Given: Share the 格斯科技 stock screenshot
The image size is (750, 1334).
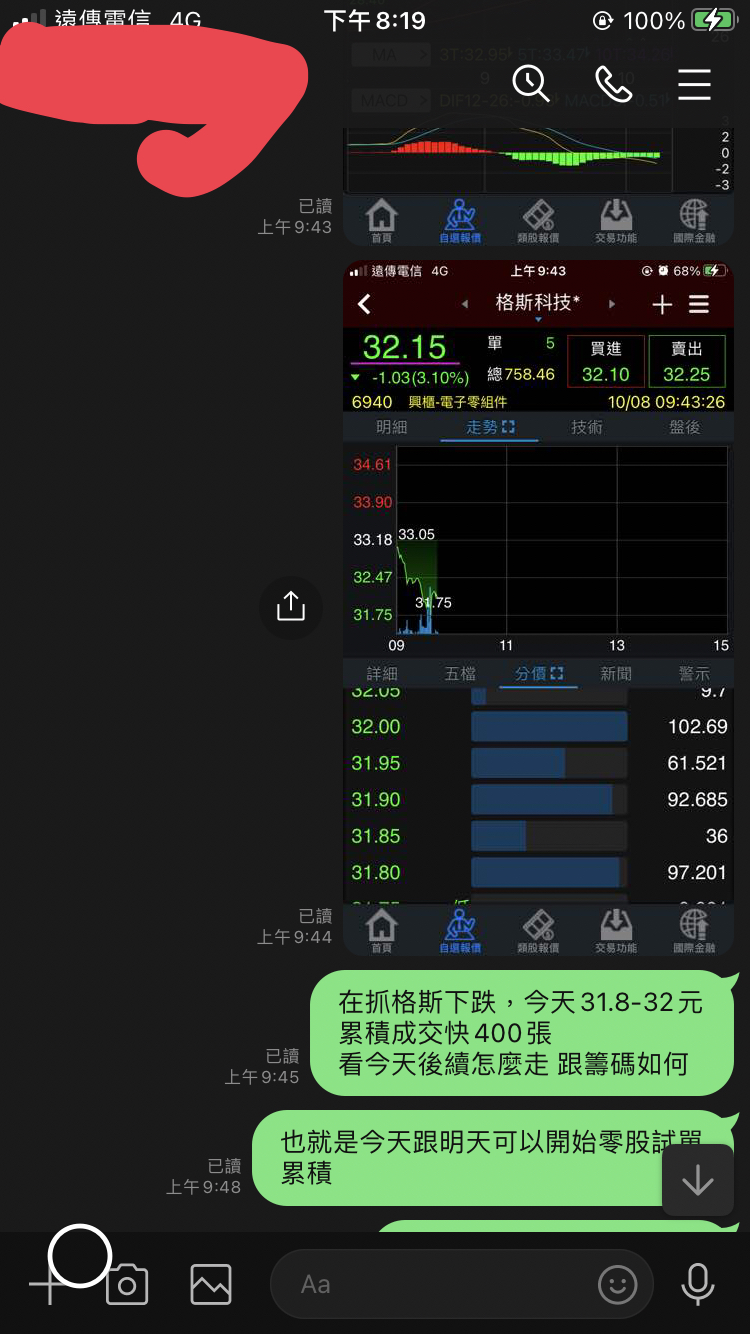Looking at the screenshot, I should coord(291,605).
